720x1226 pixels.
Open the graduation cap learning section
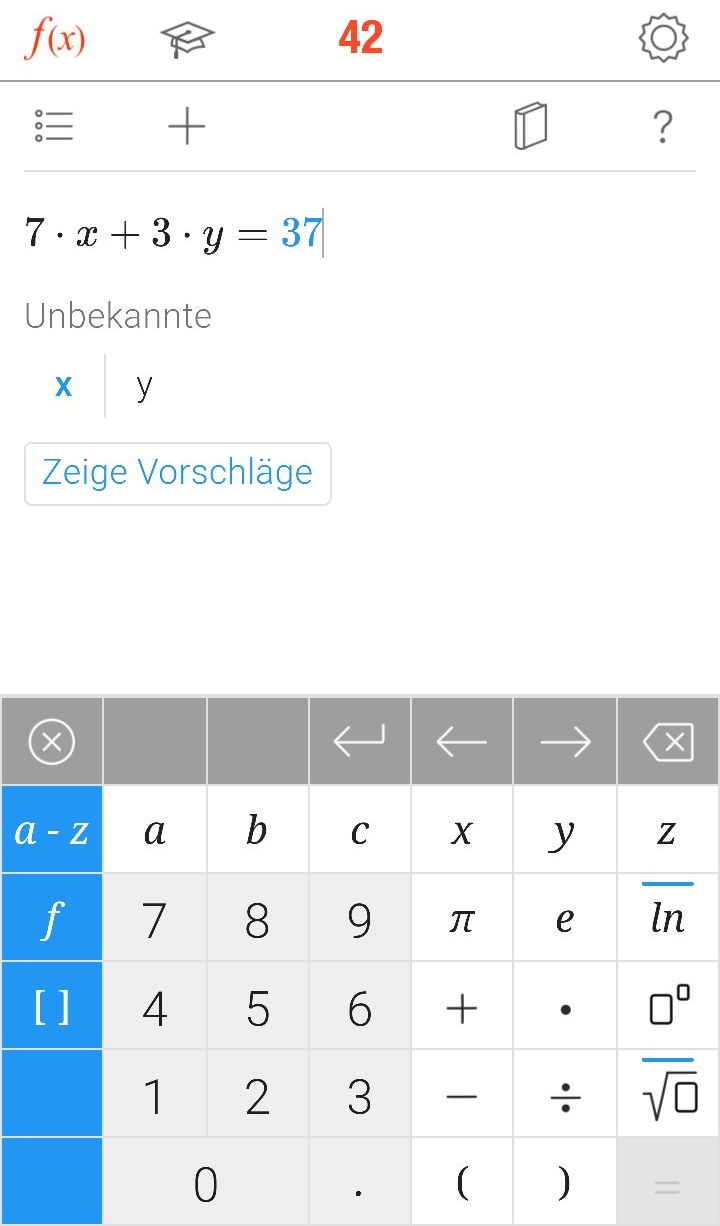coord(188,39)
